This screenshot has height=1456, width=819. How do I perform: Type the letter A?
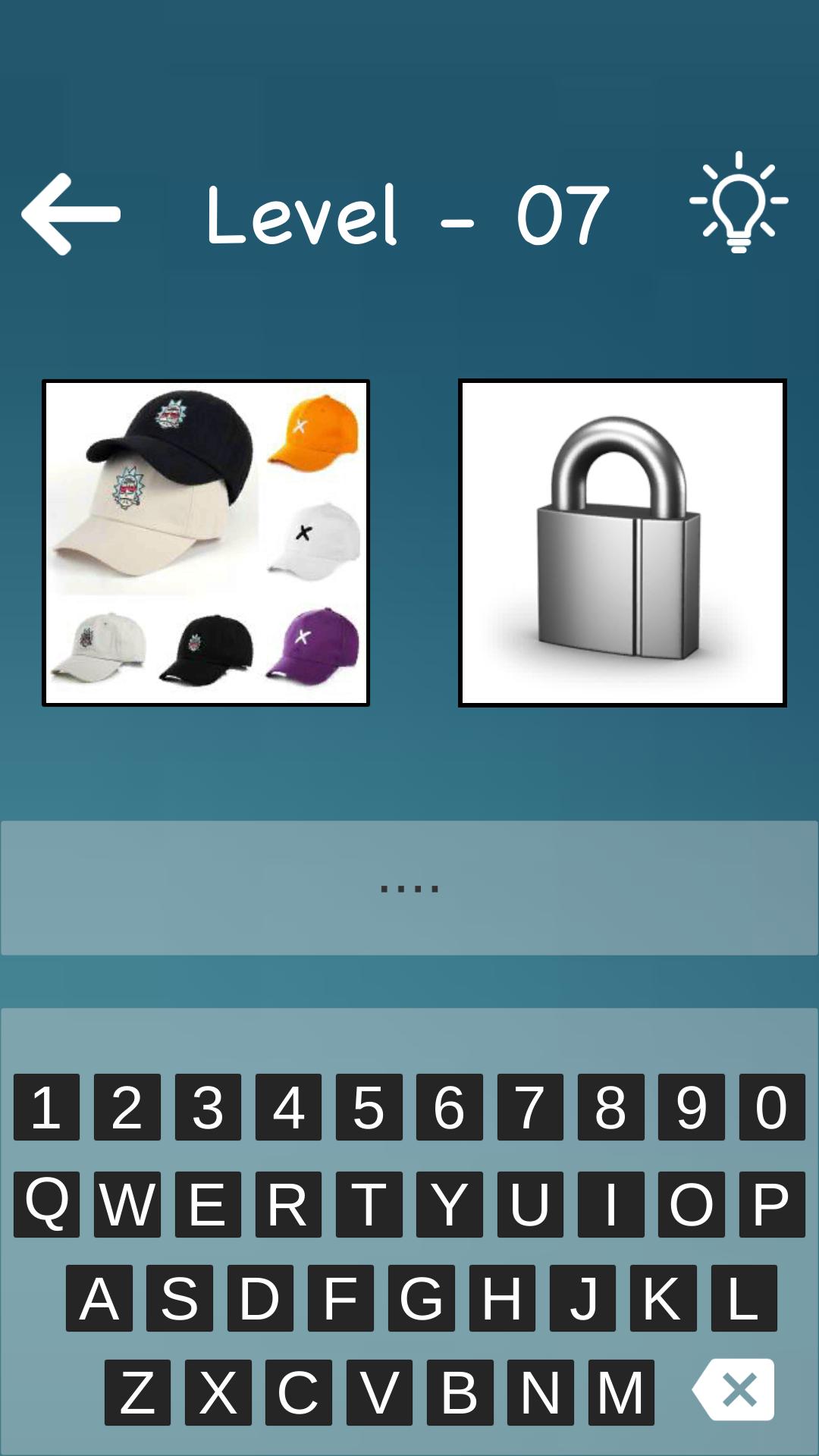click(x=99, y=1298)
